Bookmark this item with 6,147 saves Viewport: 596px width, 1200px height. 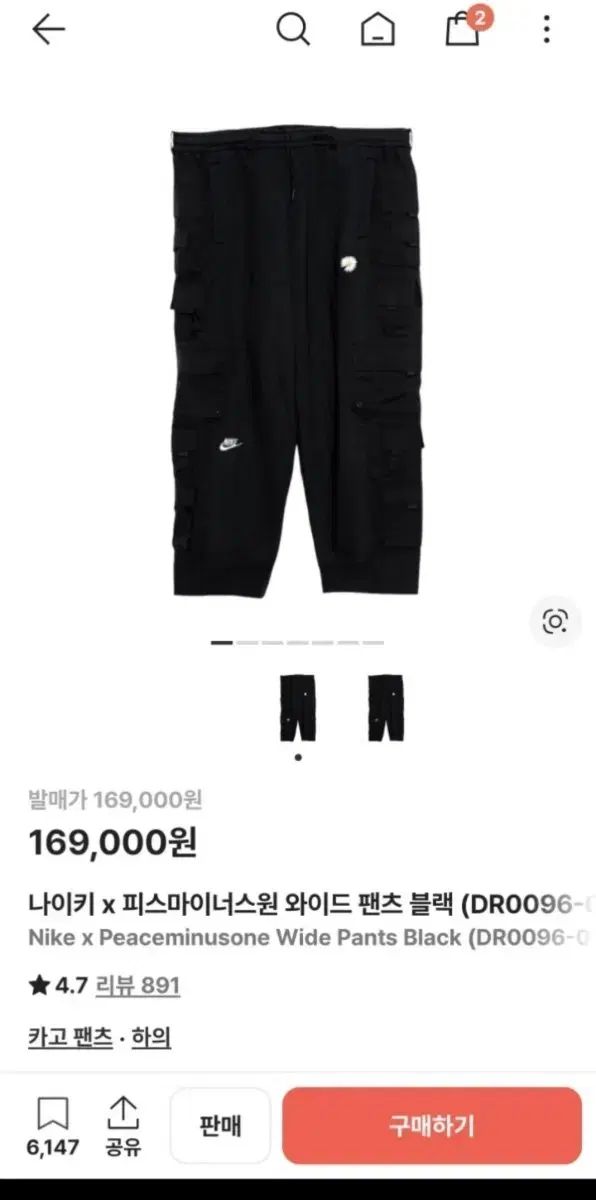tap(52, 1126)
